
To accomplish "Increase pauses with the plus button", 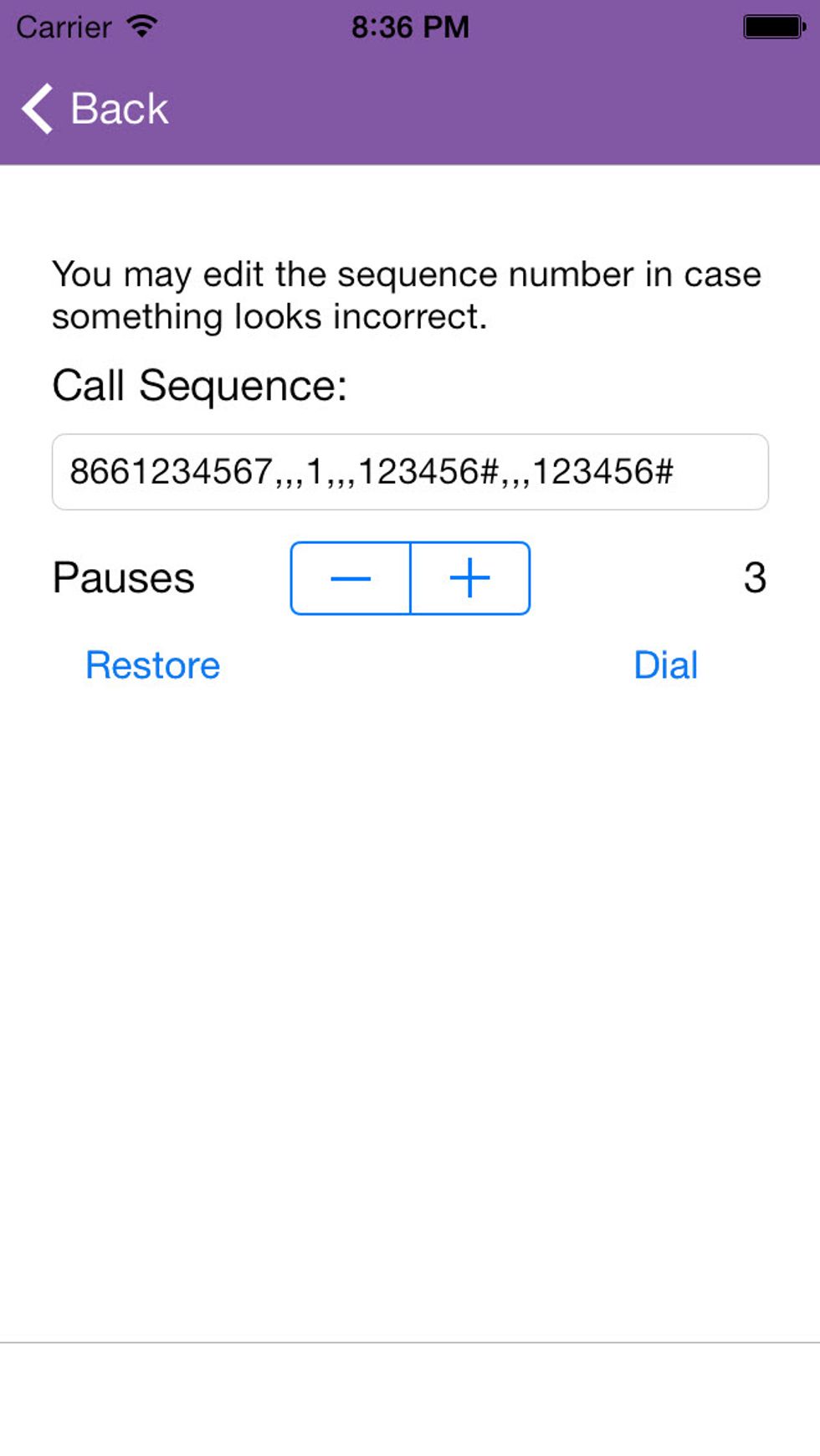I will [x=469, y=578].
